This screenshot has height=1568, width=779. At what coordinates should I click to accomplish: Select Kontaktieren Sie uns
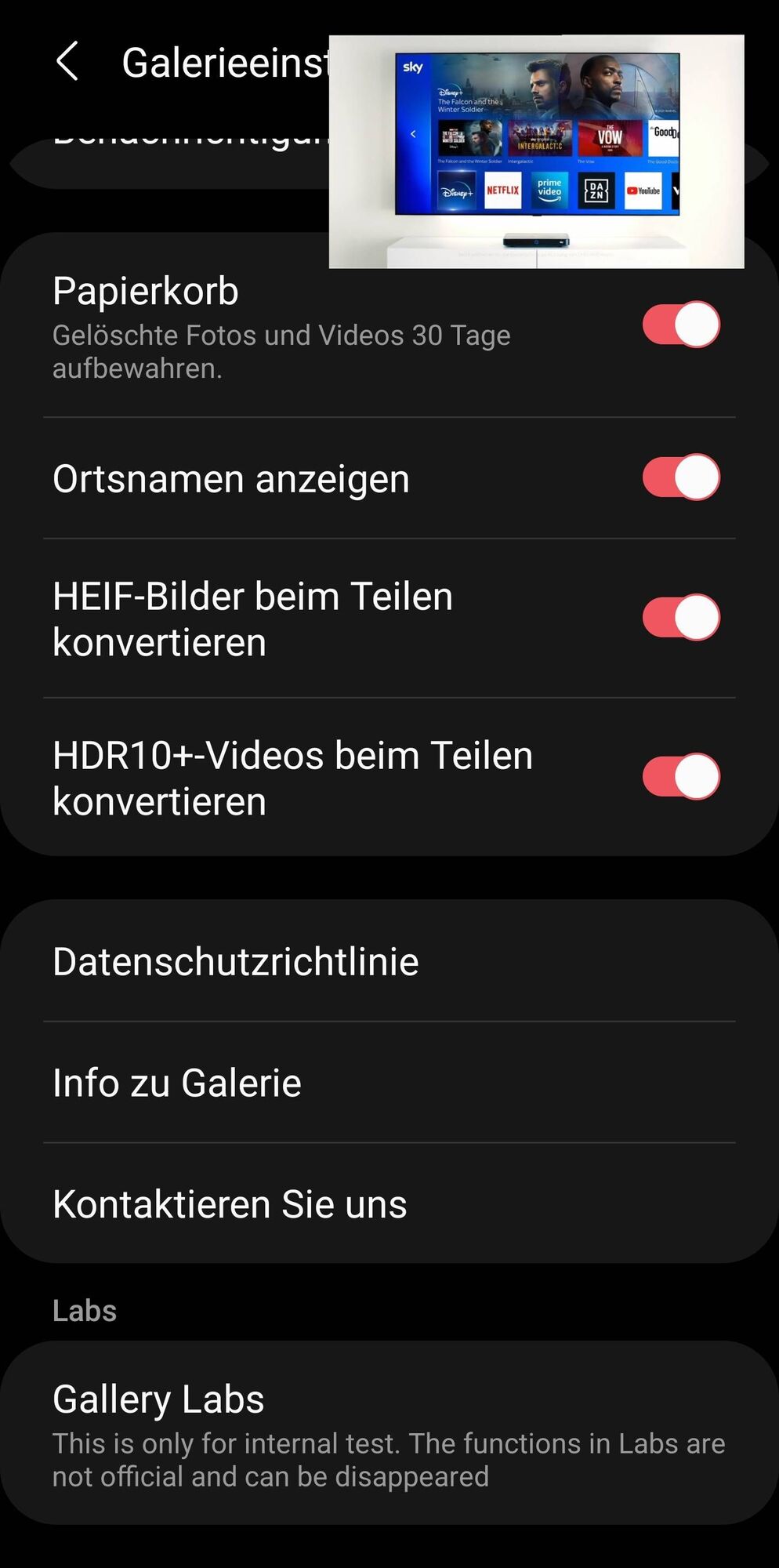click(x=230, y=1204)
